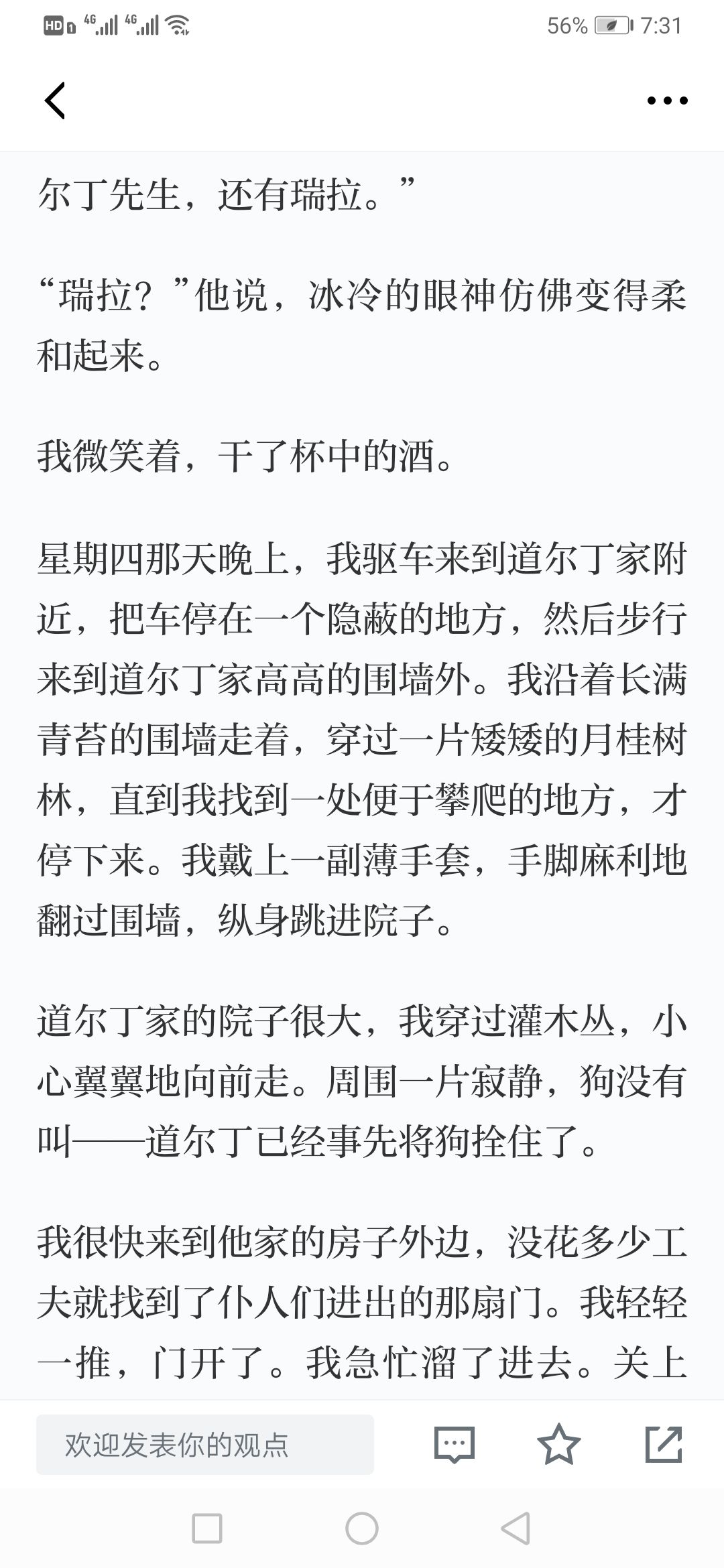Favorite this article with the star
The height and width of the screenshot is (1568, 724).
(558, 1444)
